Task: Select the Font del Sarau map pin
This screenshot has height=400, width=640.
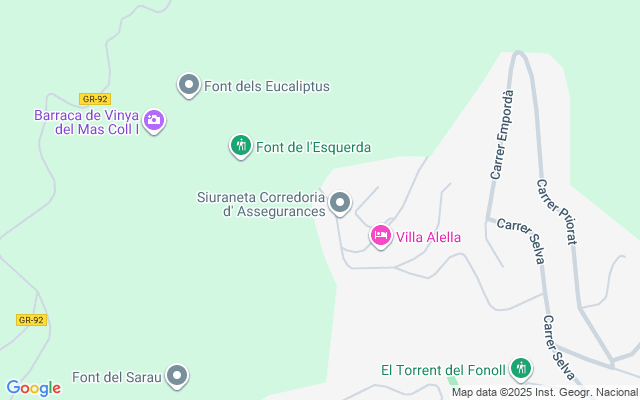Action: (177, 377)
